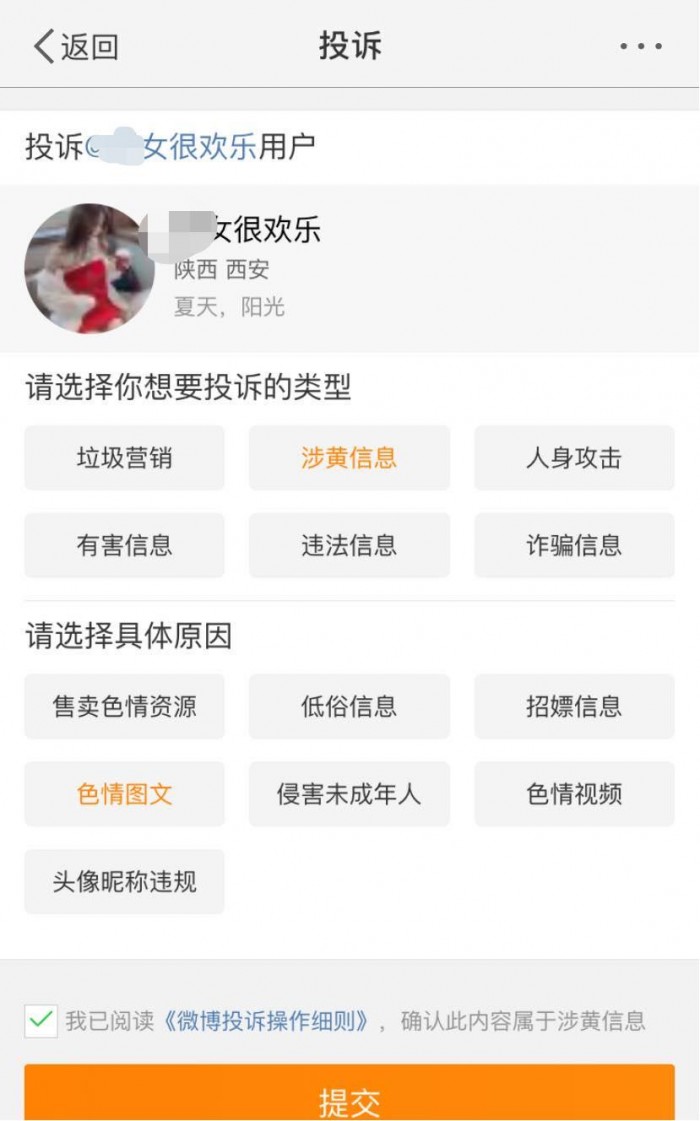Go back using 返回
The height and width of the screenshot is (1121, 700).
pyautogui.click(x=75, y=47)
